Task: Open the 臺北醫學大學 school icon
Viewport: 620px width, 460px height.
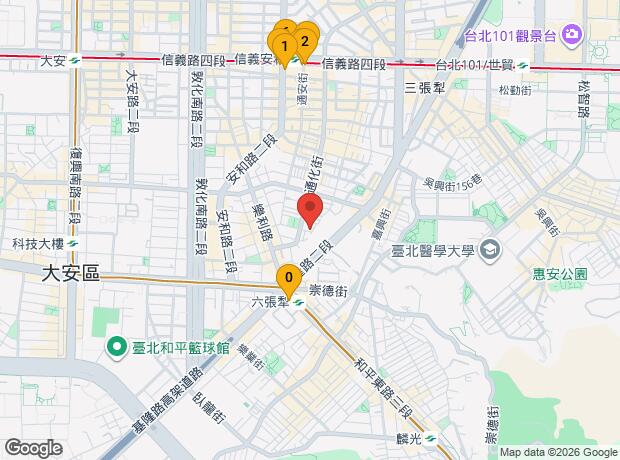Action: [490, 250]
